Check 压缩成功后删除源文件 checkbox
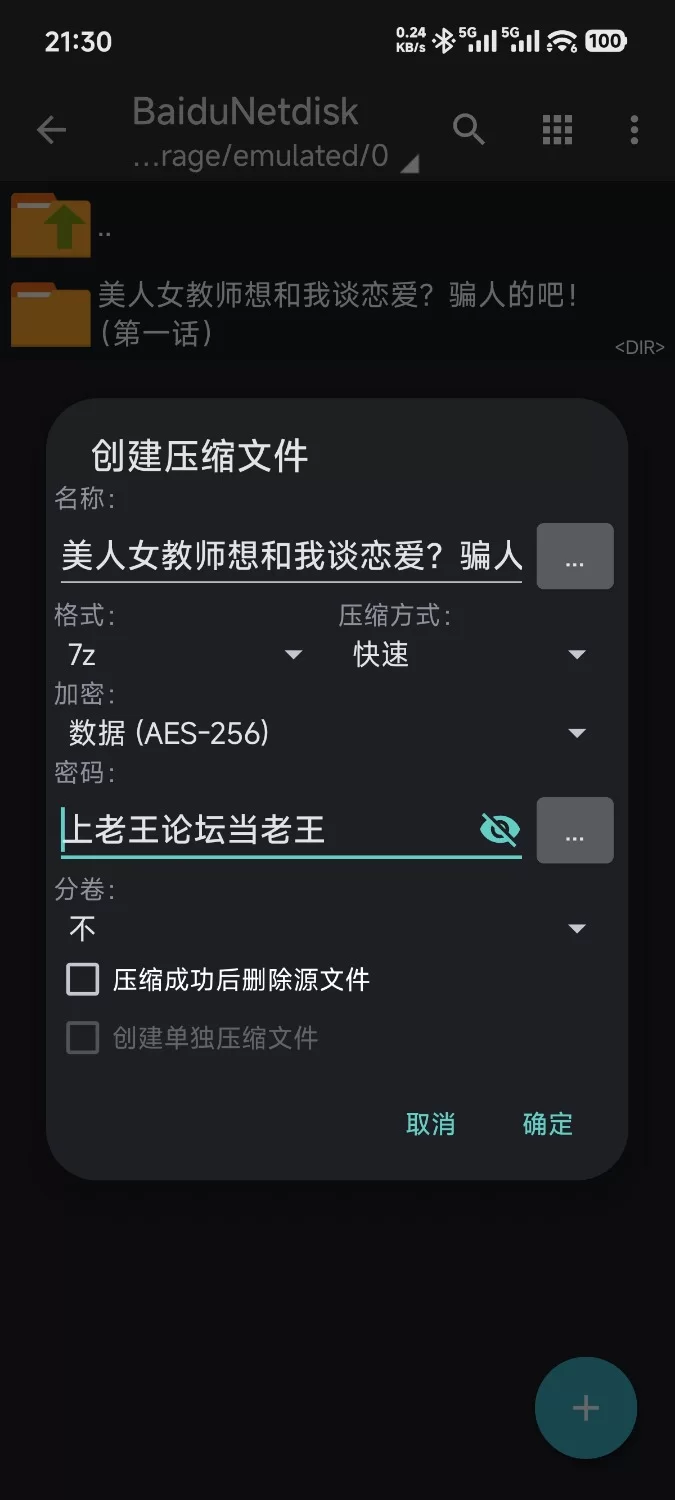675x1500 pixels. tap(83, 979)
